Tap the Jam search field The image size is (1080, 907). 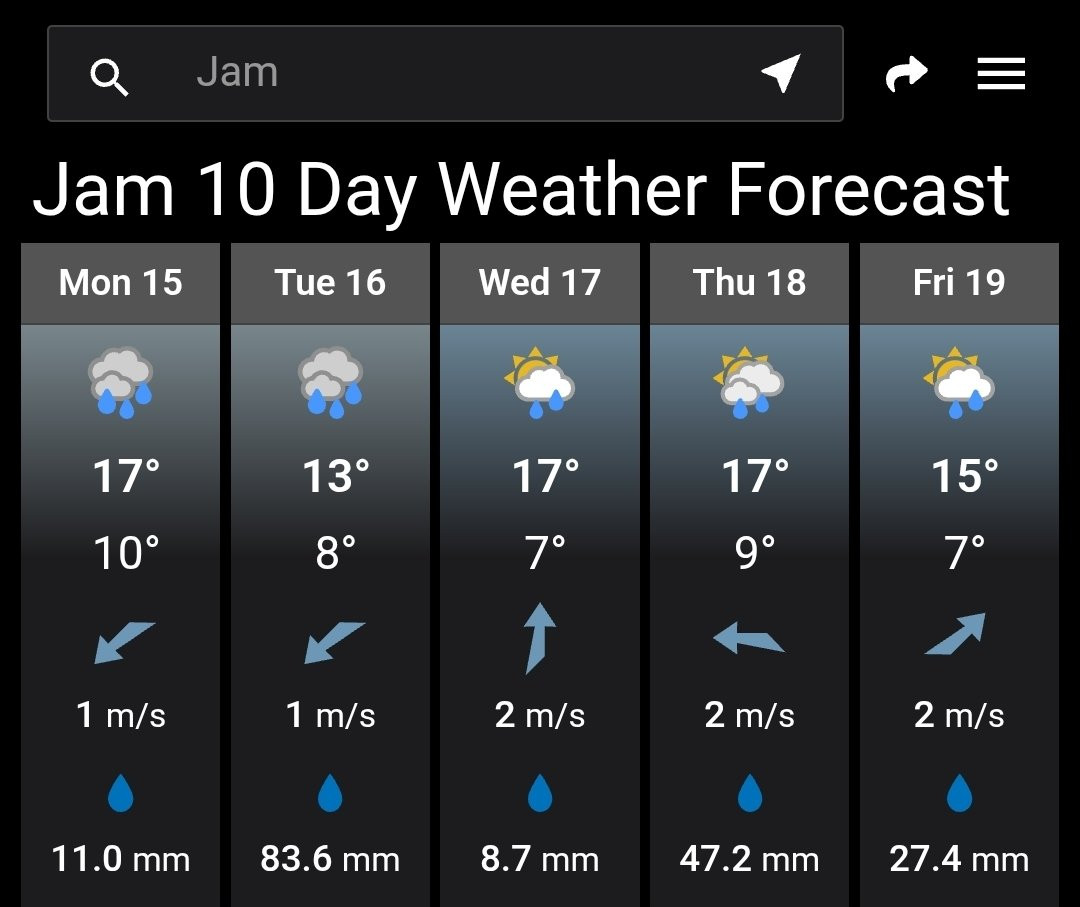(445, 73)
